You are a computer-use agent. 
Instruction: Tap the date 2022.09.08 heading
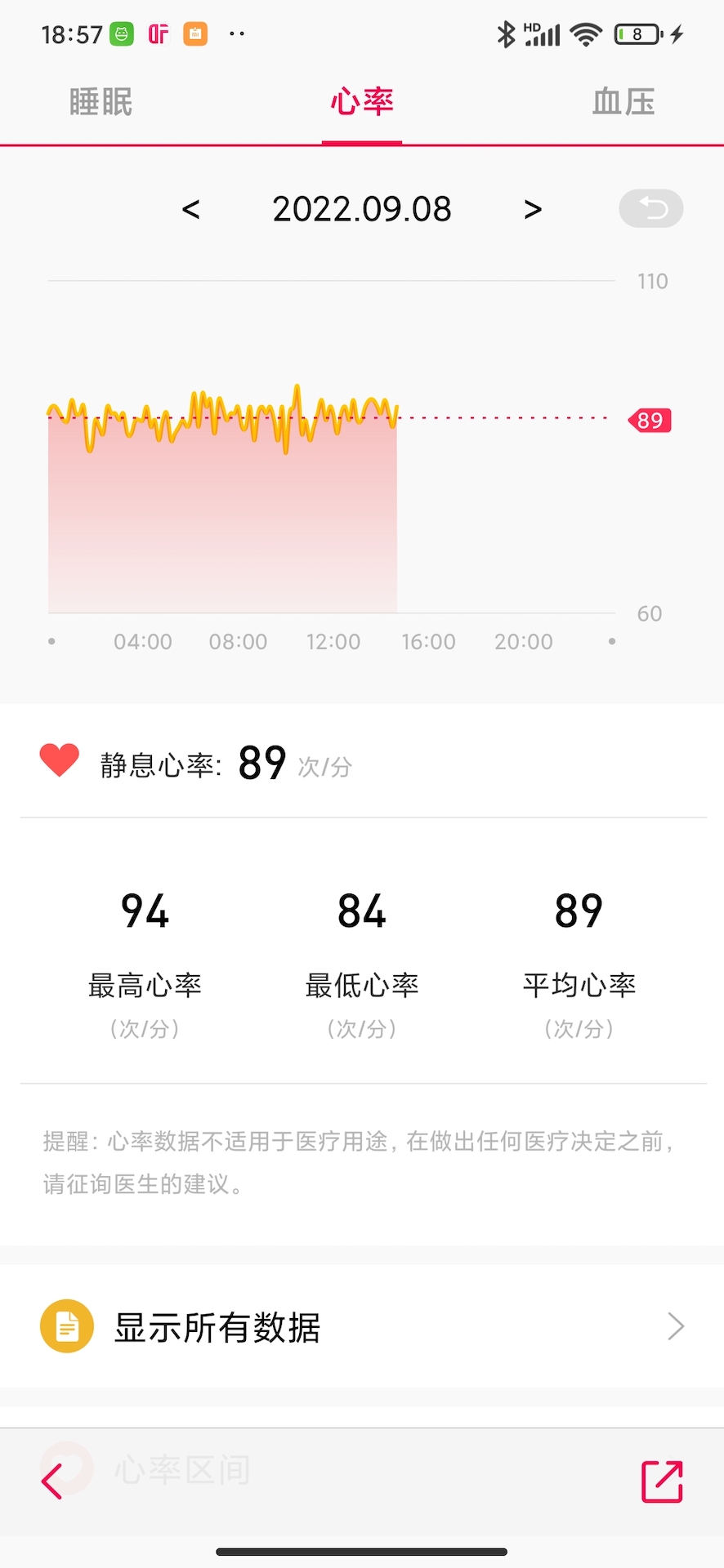(x=362, y=208)
